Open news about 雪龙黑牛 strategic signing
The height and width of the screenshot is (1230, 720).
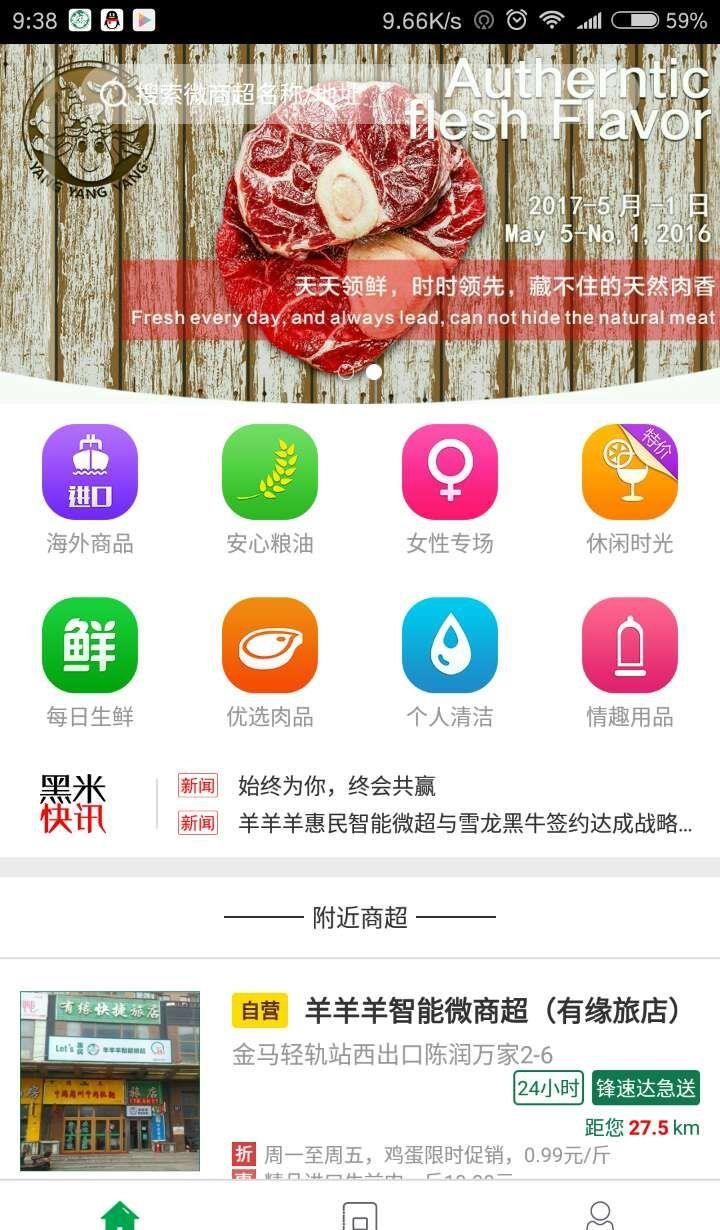tap(464, 824)
